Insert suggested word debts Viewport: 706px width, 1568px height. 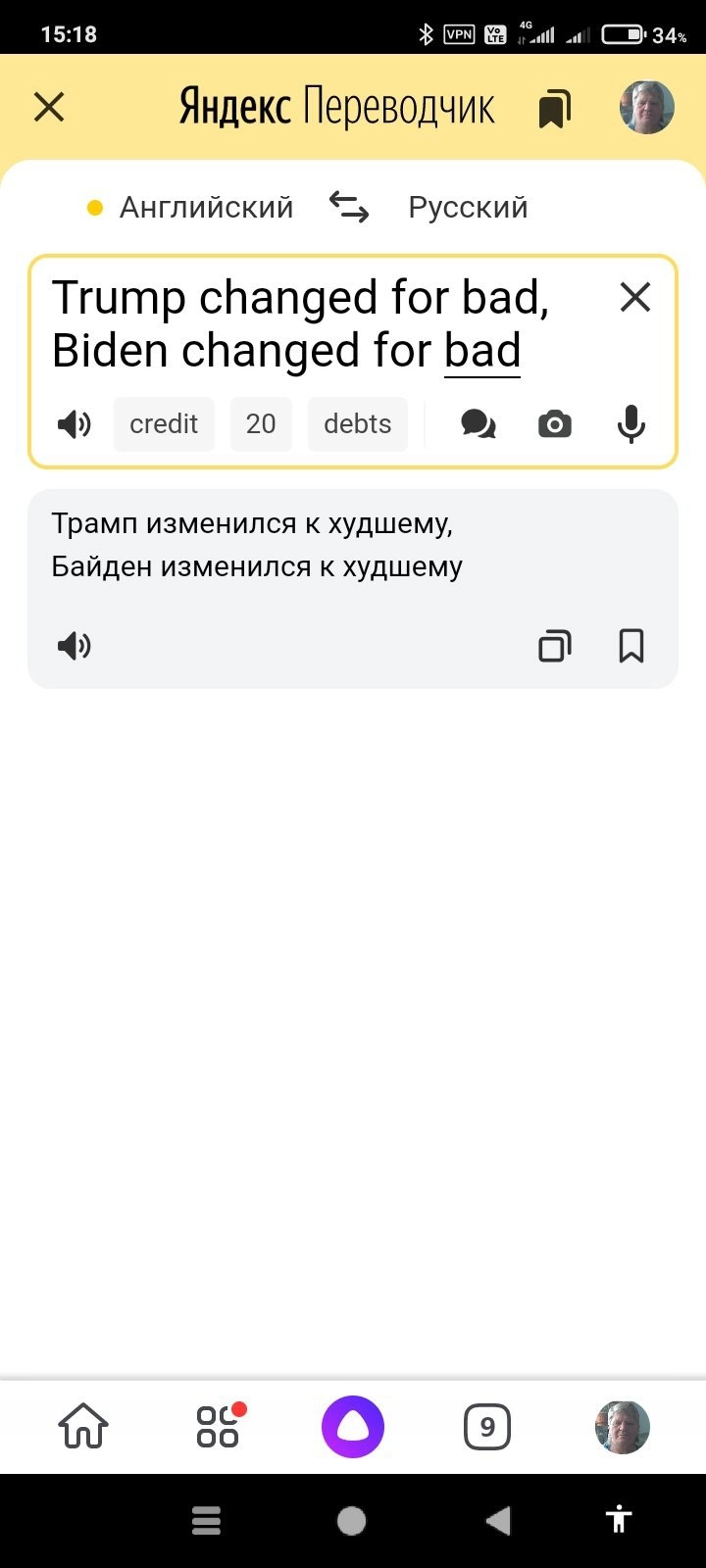357,424
